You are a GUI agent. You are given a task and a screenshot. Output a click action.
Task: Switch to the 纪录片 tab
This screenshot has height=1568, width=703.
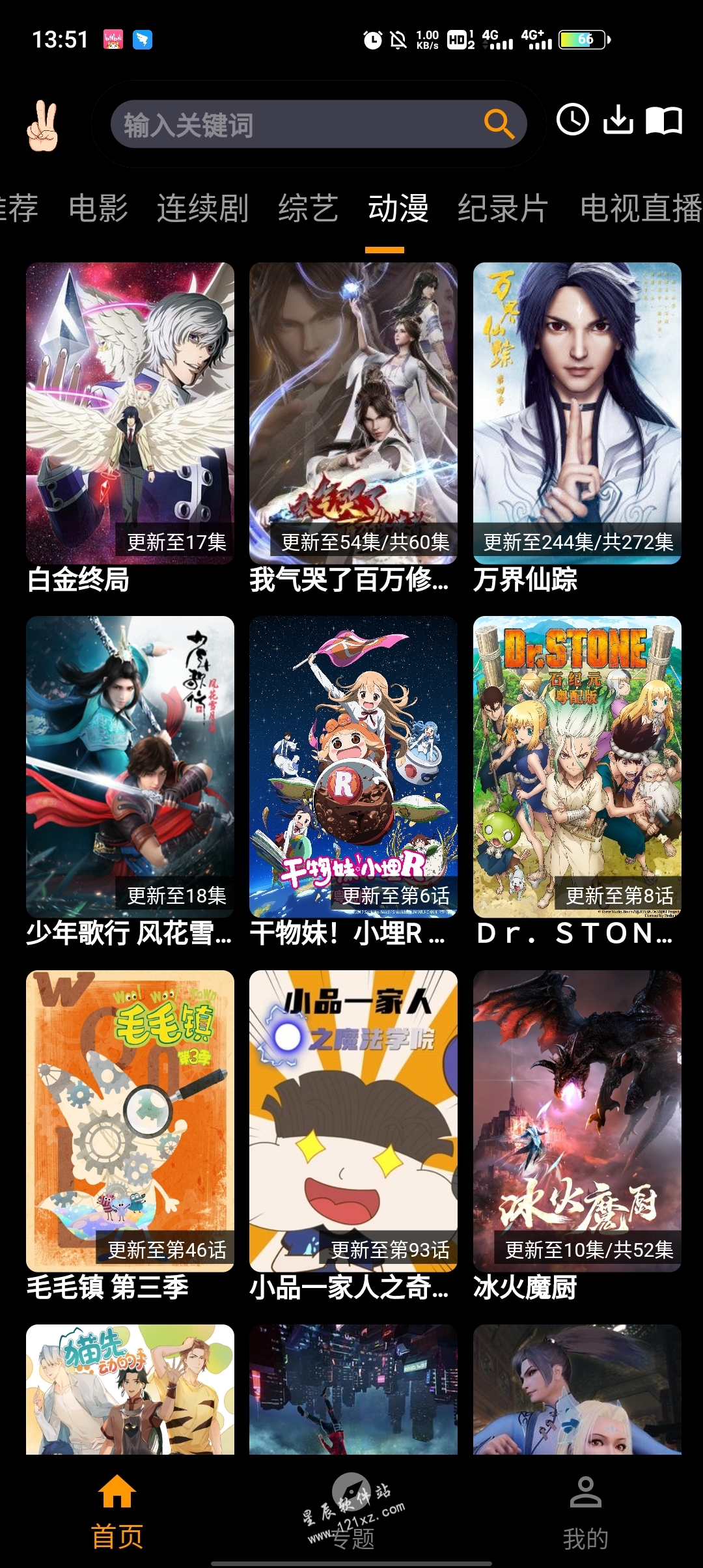[503, 208]
